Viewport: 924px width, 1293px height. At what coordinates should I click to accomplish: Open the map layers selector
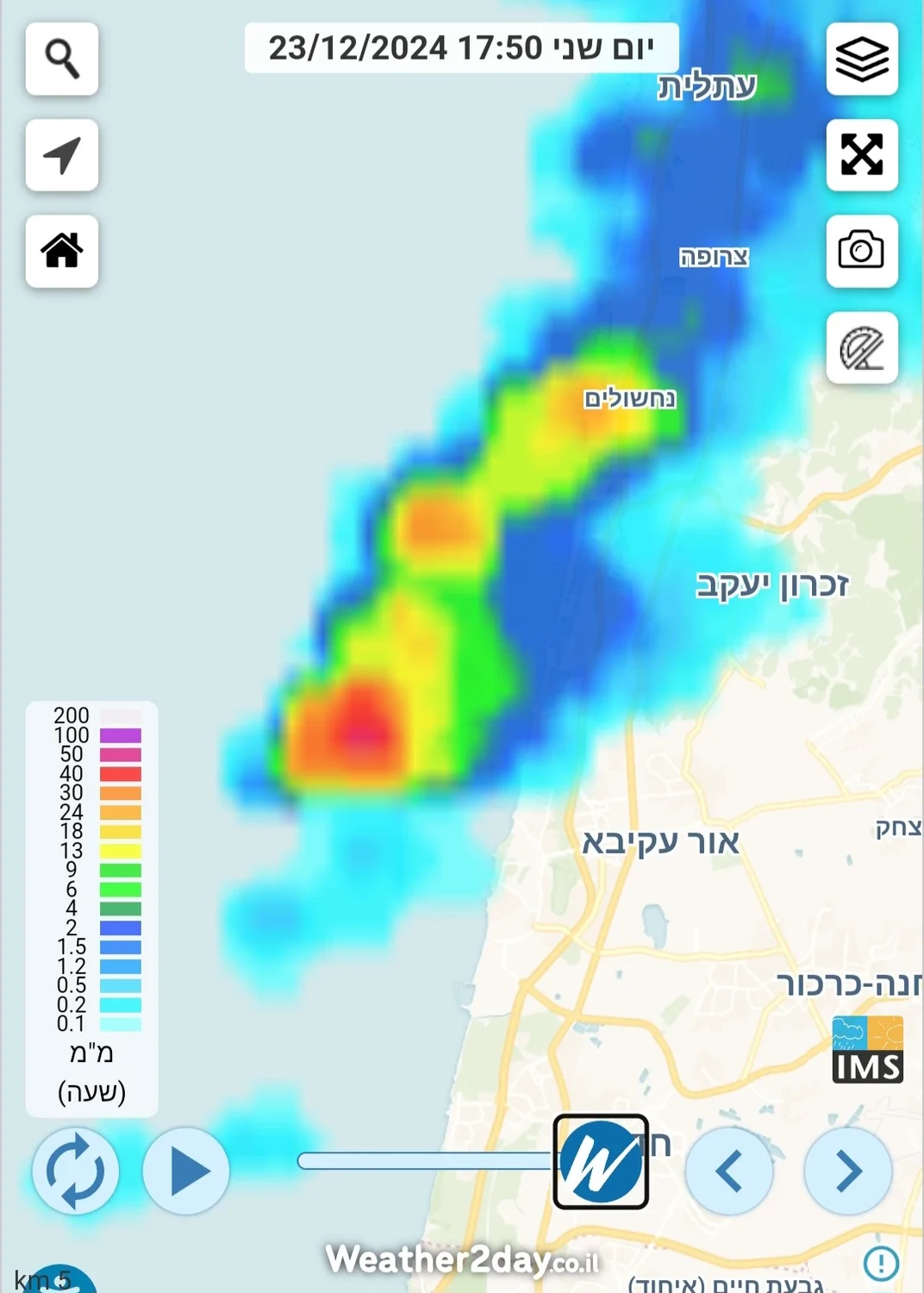[862, 59]
